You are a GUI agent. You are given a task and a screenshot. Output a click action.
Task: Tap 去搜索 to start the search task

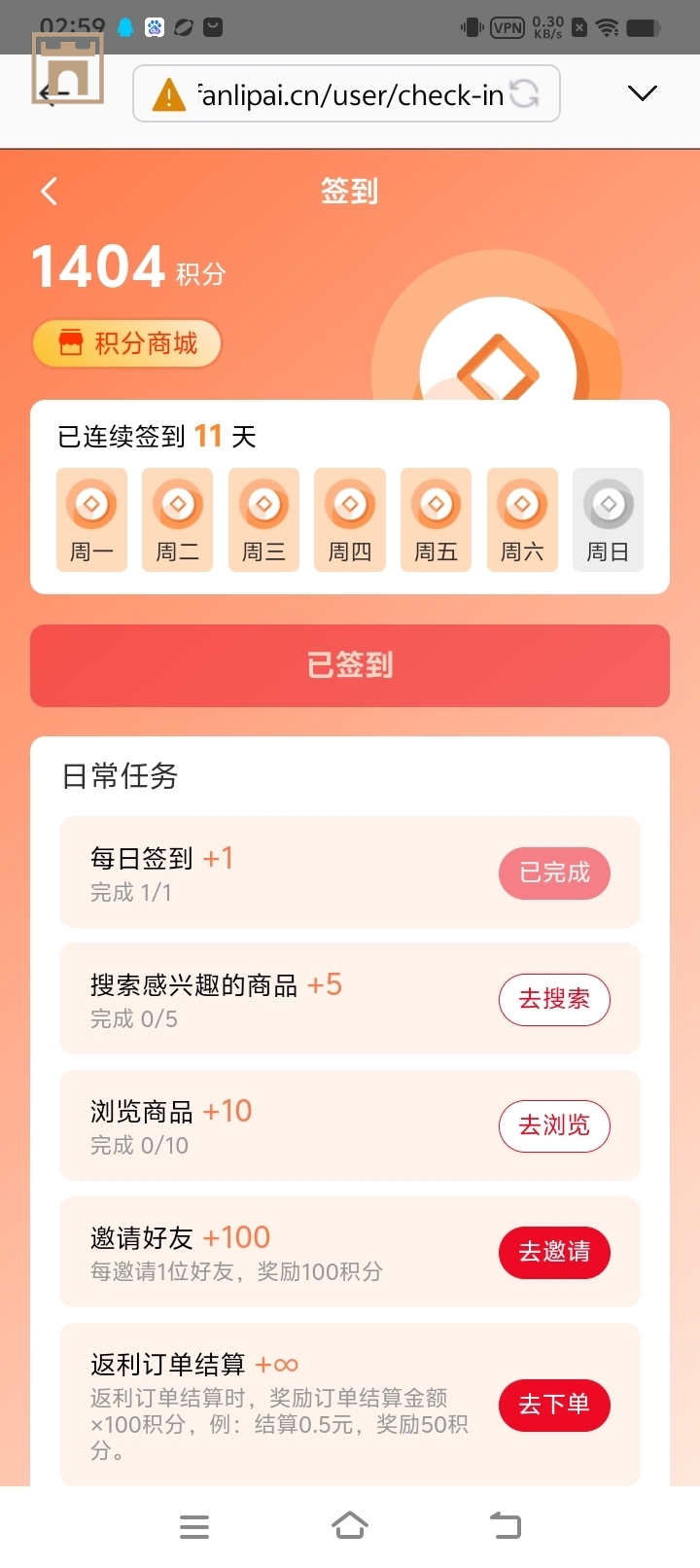(x=554, y=1000)
